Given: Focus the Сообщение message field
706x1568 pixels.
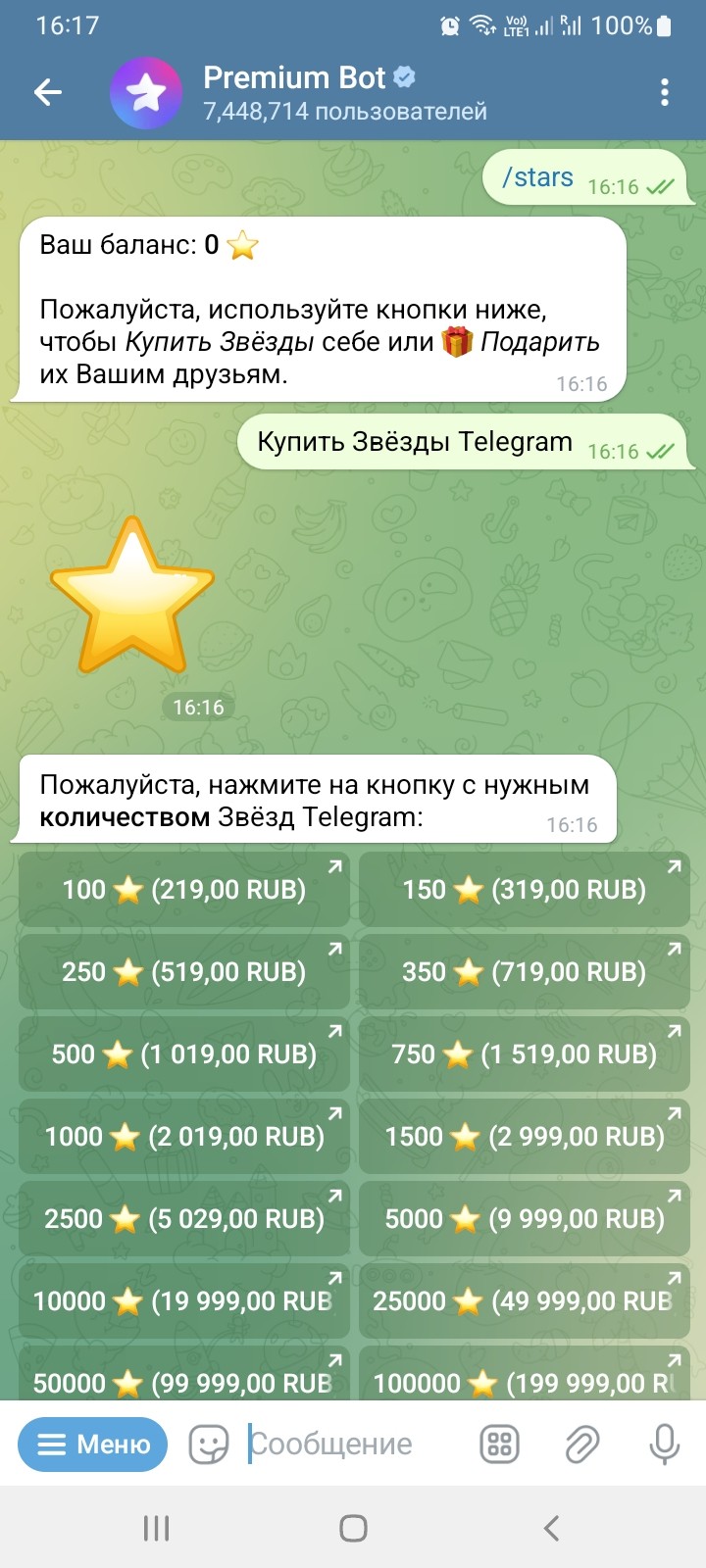Looking at the screenshot, I should [343, 1444].
